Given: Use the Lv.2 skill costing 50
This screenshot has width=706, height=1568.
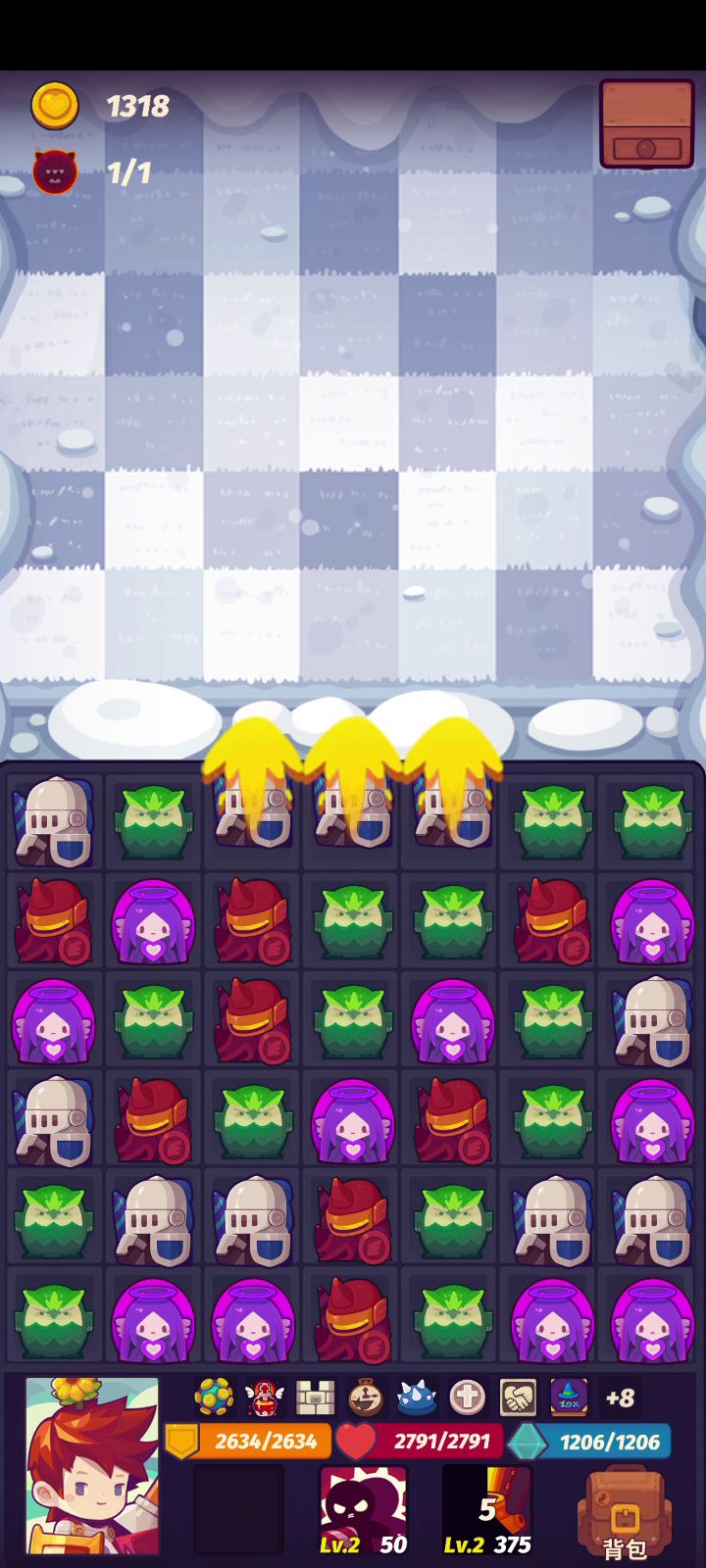Looking at the screenshot, I should (x=363, y=1510).
